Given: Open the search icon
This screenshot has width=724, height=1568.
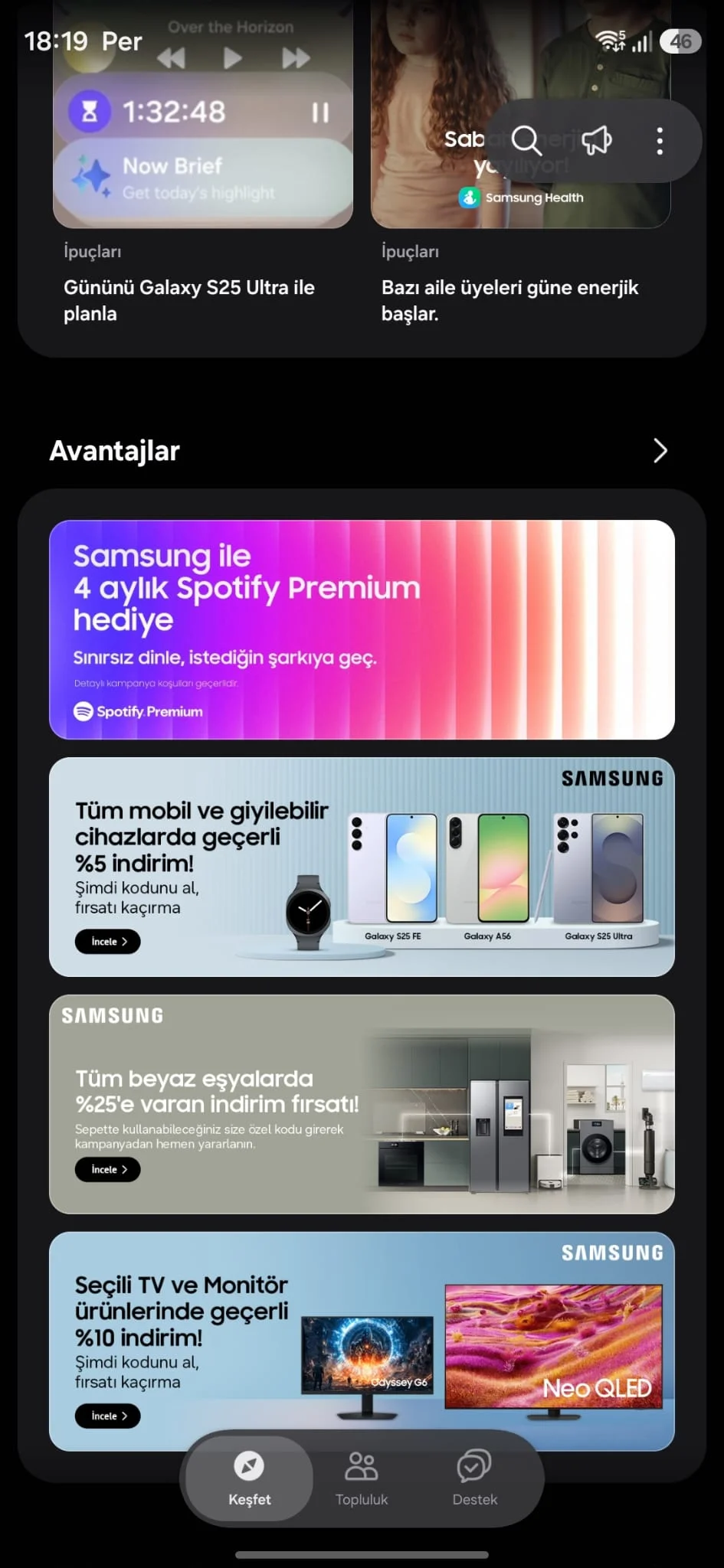Looking at the screenshot, I should click(526, 141).
